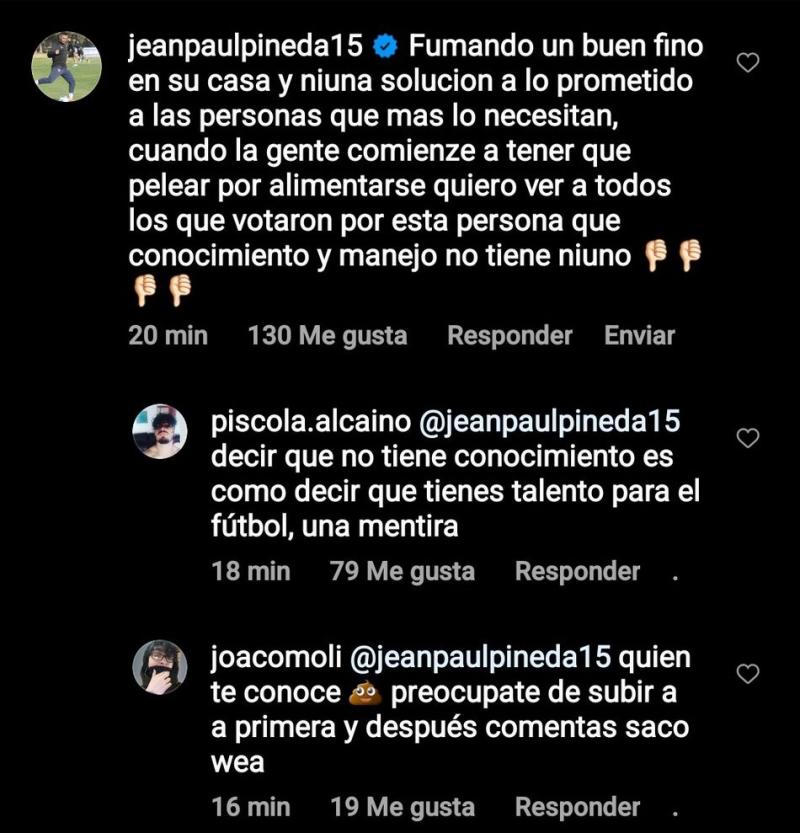Tap the poop emoji in joacomoli's comment

[x=362, y=692]
